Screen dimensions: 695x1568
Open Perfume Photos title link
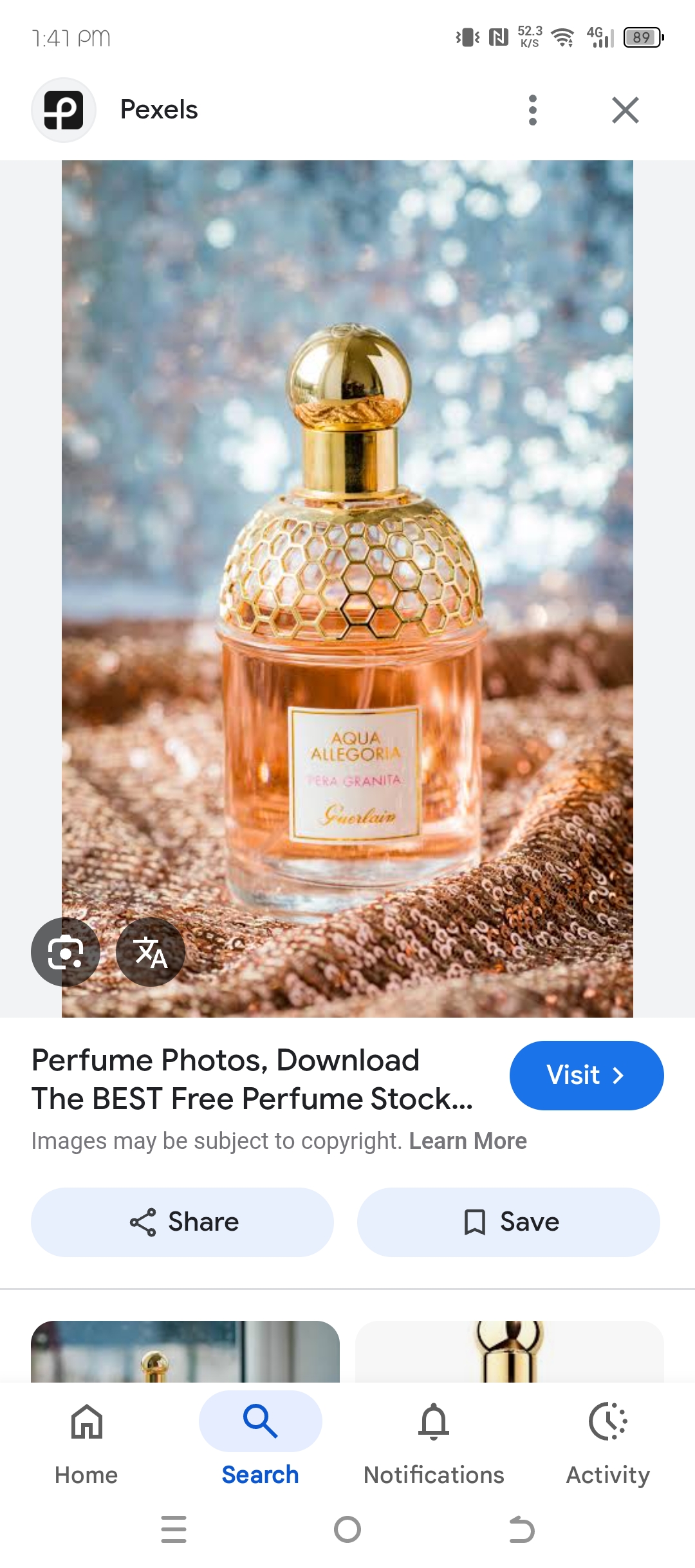252,1079
